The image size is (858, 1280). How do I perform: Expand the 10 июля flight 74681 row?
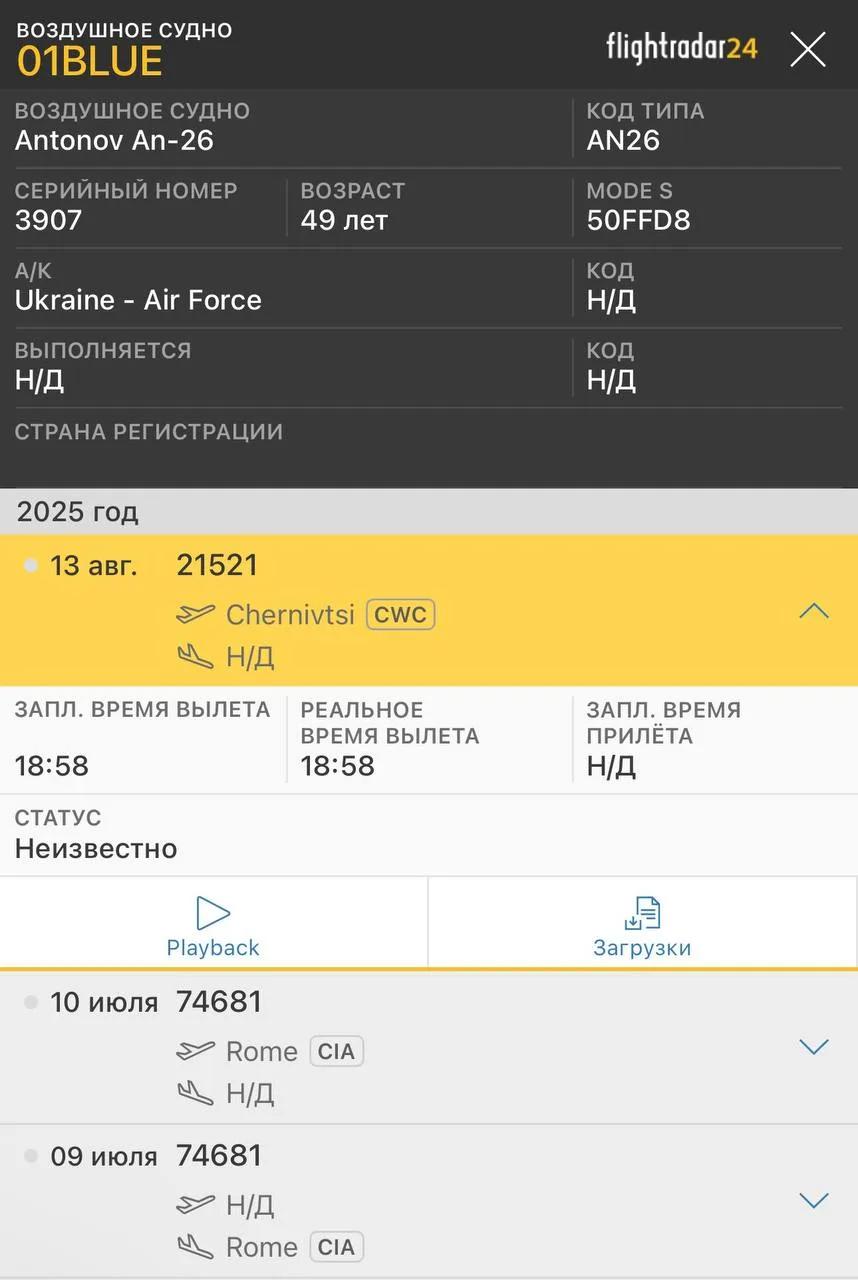(x=814, y=1047)
